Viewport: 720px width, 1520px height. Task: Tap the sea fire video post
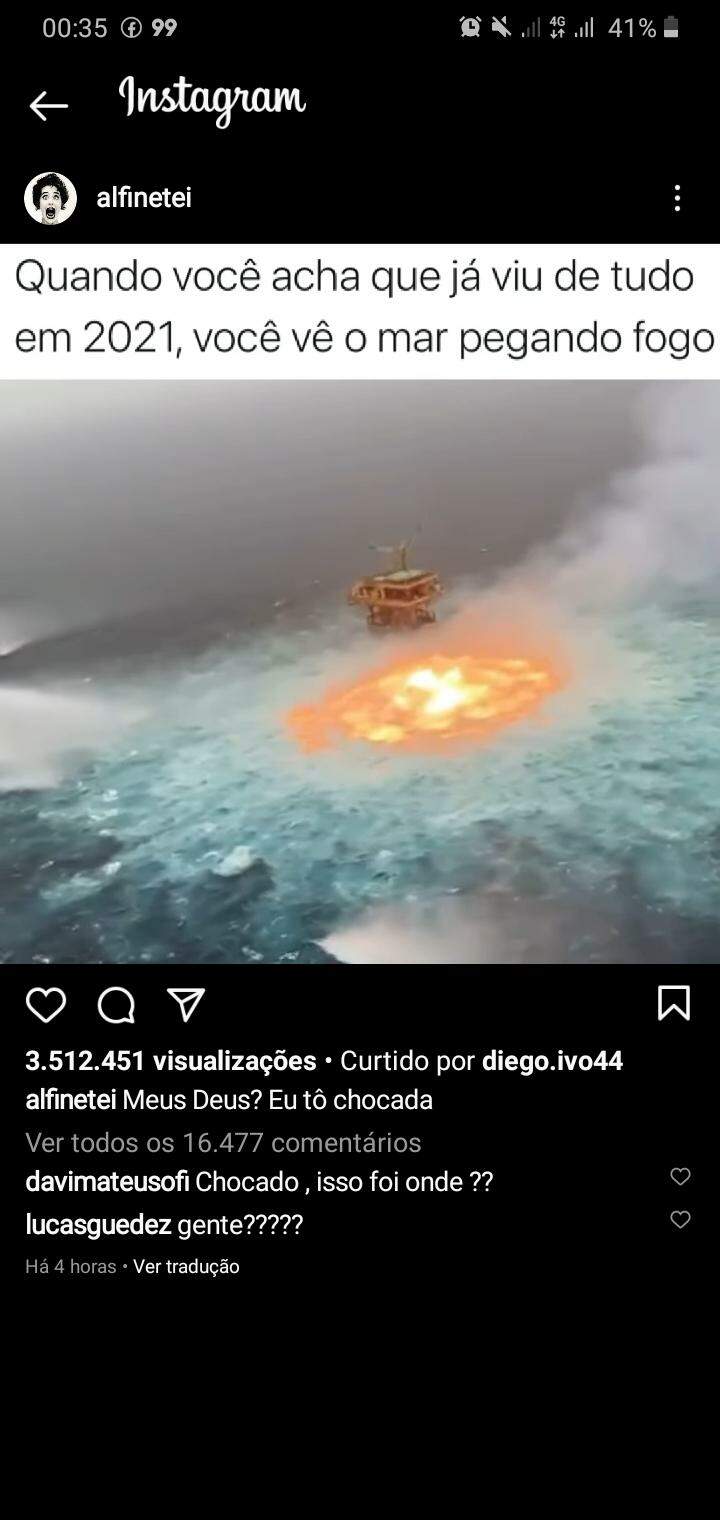[x=360, y=670]
